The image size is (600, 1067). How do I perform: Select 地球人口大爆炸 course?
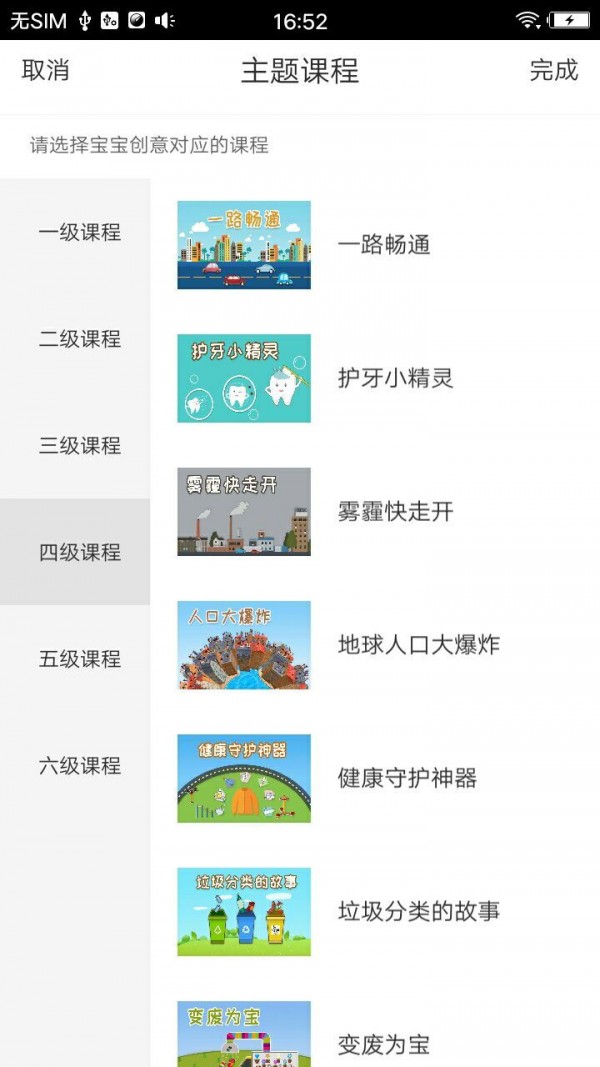[x=418, y=645]
